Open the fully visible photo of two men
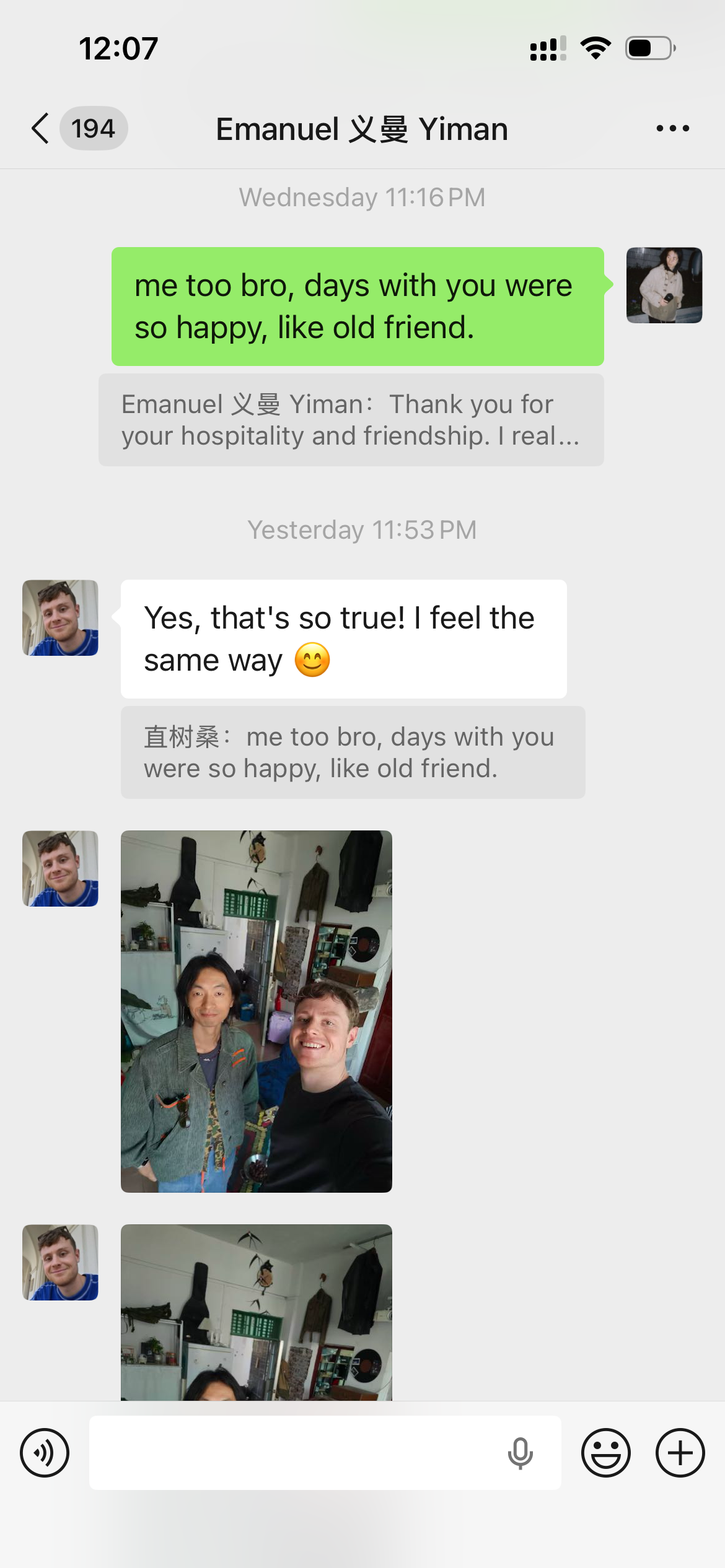Image resolution: width=725 pixels, height=1568 pixels. pyautogui.click(x=257, y=1011)
